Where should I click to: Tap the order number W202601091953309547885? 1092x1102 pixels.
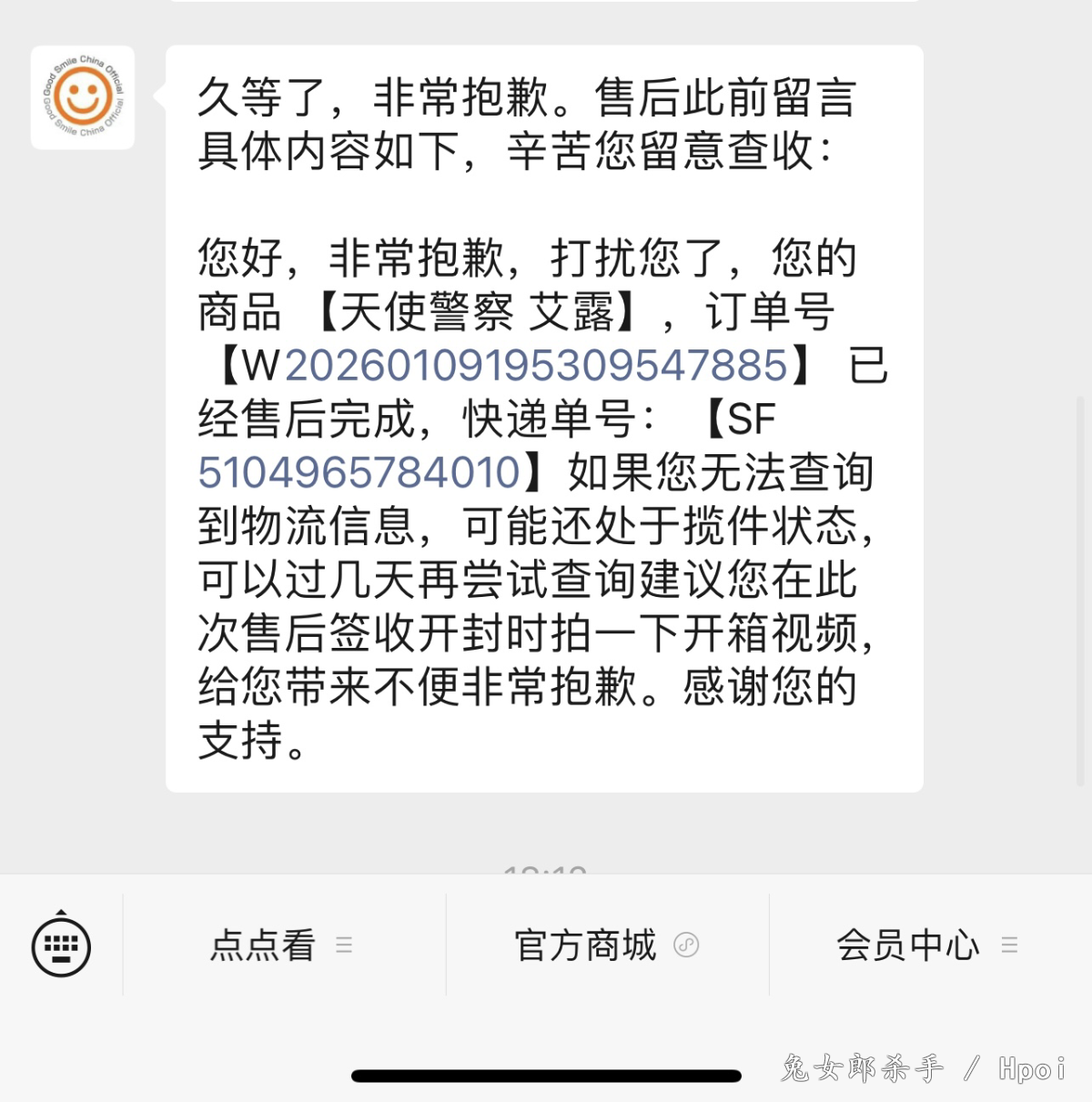tap(536, 366)
